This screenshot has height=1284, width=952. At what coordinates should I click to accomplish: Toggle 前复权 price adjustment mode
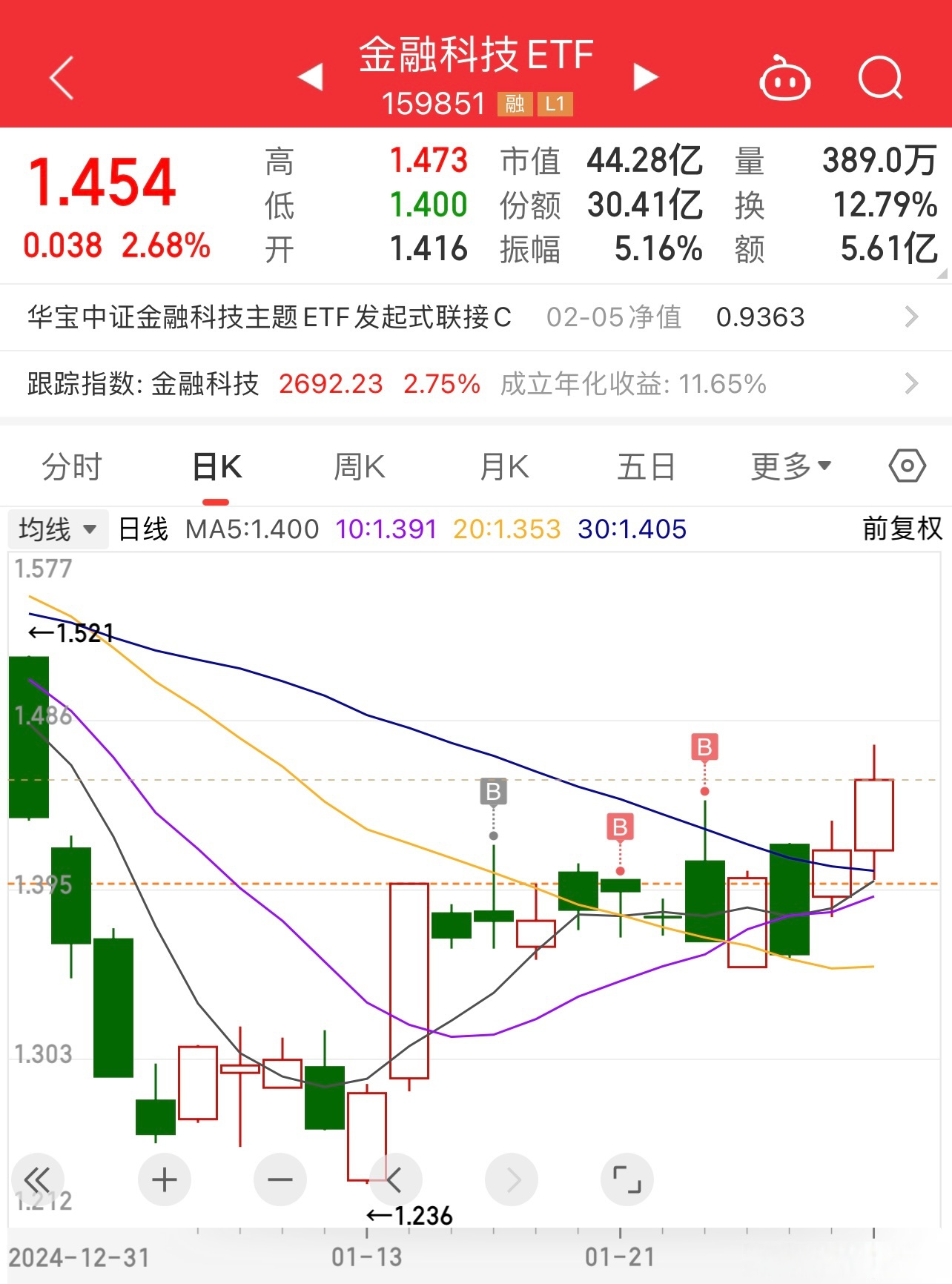[899, 529]
